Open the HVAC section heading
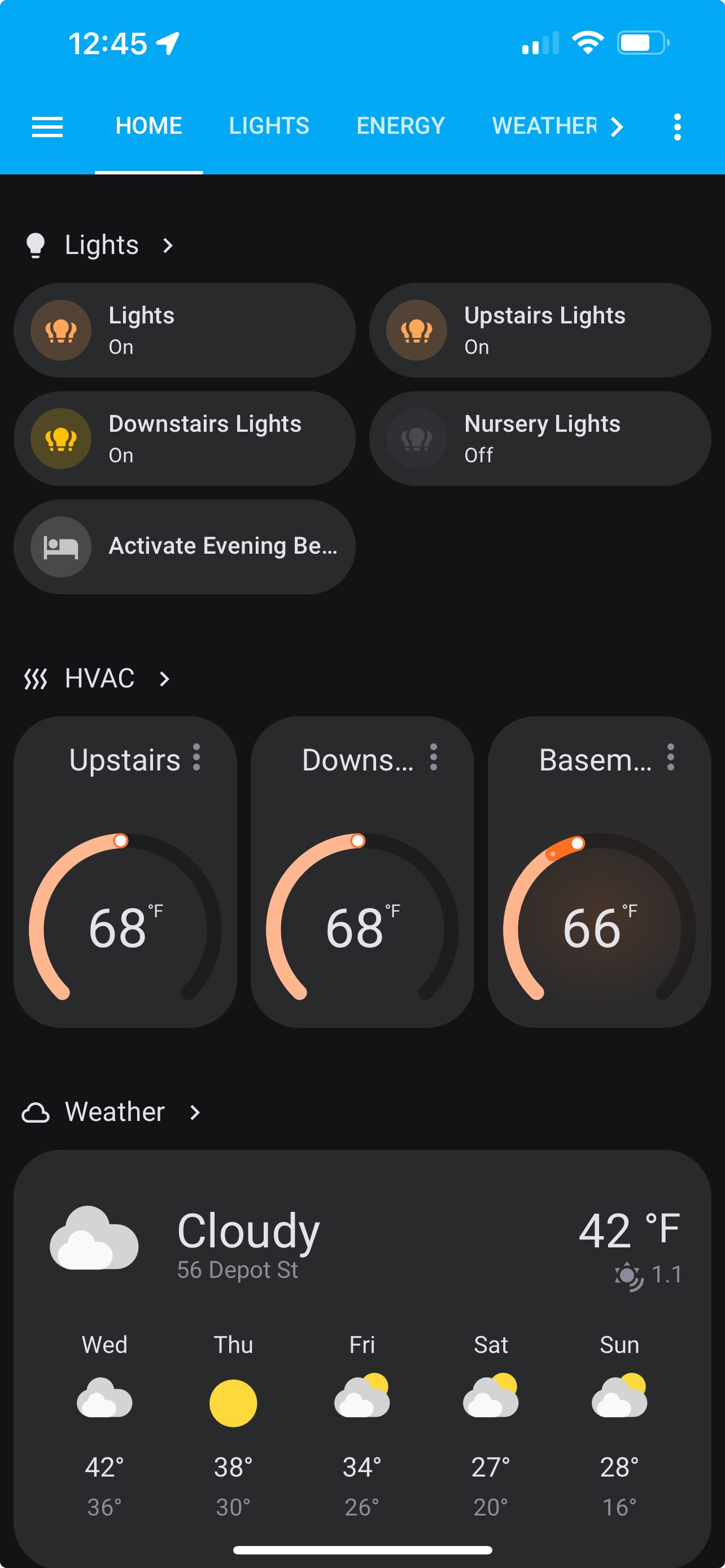 pyautogui.click(x=99, y=678)
